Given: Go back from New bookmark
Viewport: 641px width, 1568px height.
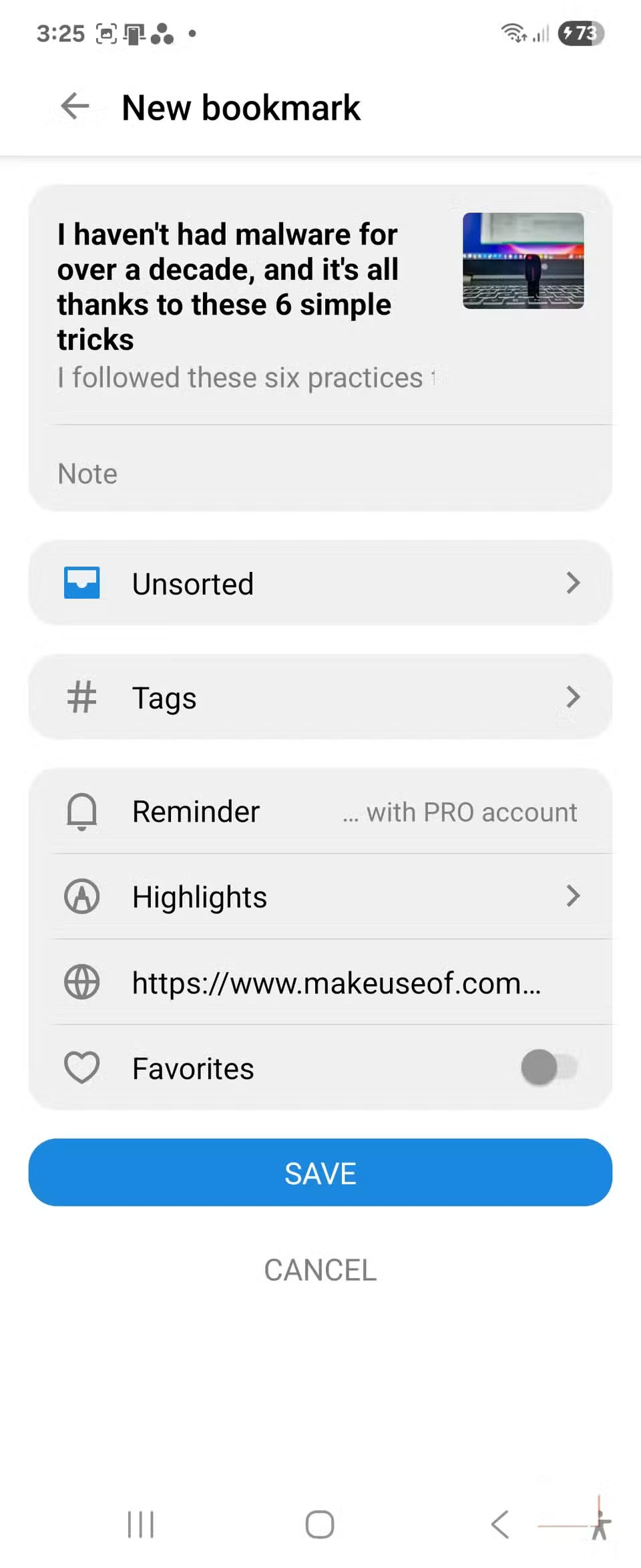Looking at the screenshot, I should click(75, 106).
